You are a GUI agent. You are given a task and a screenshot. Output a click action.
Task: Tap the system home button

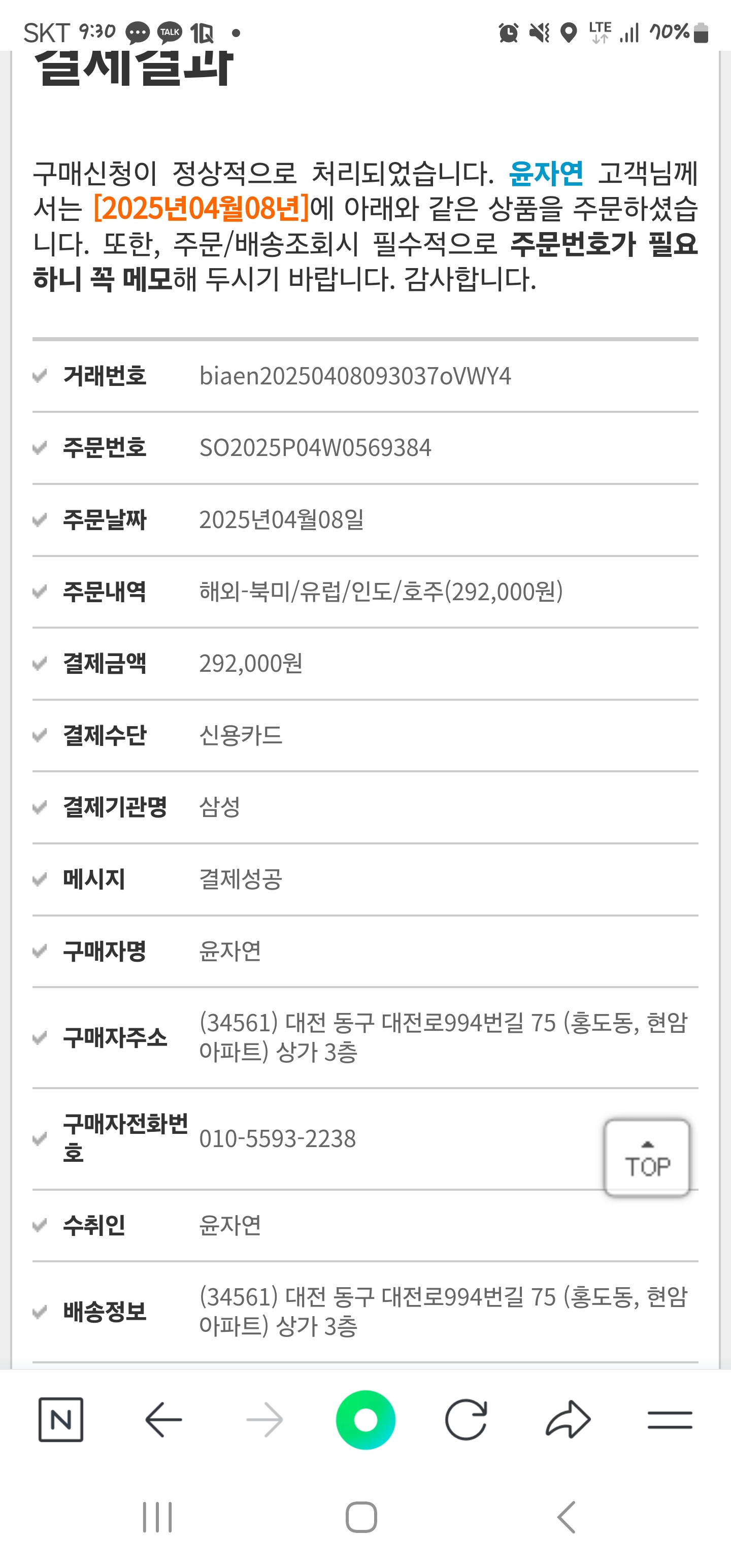pyautogui.click(x=361, y=1517)
